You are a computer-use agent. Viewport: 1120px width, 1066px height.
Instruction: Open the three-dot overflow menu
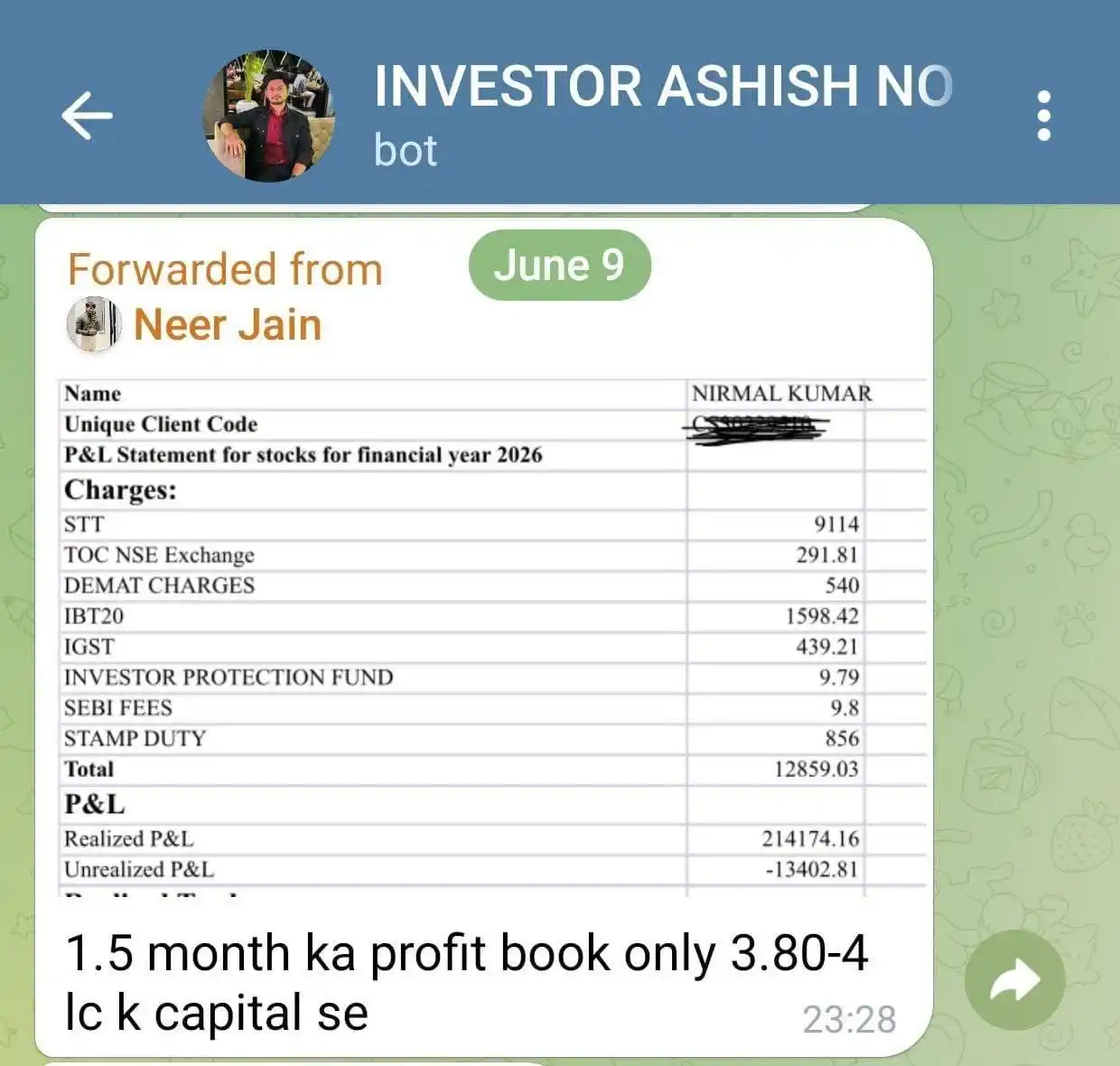tap(1043, 116)
